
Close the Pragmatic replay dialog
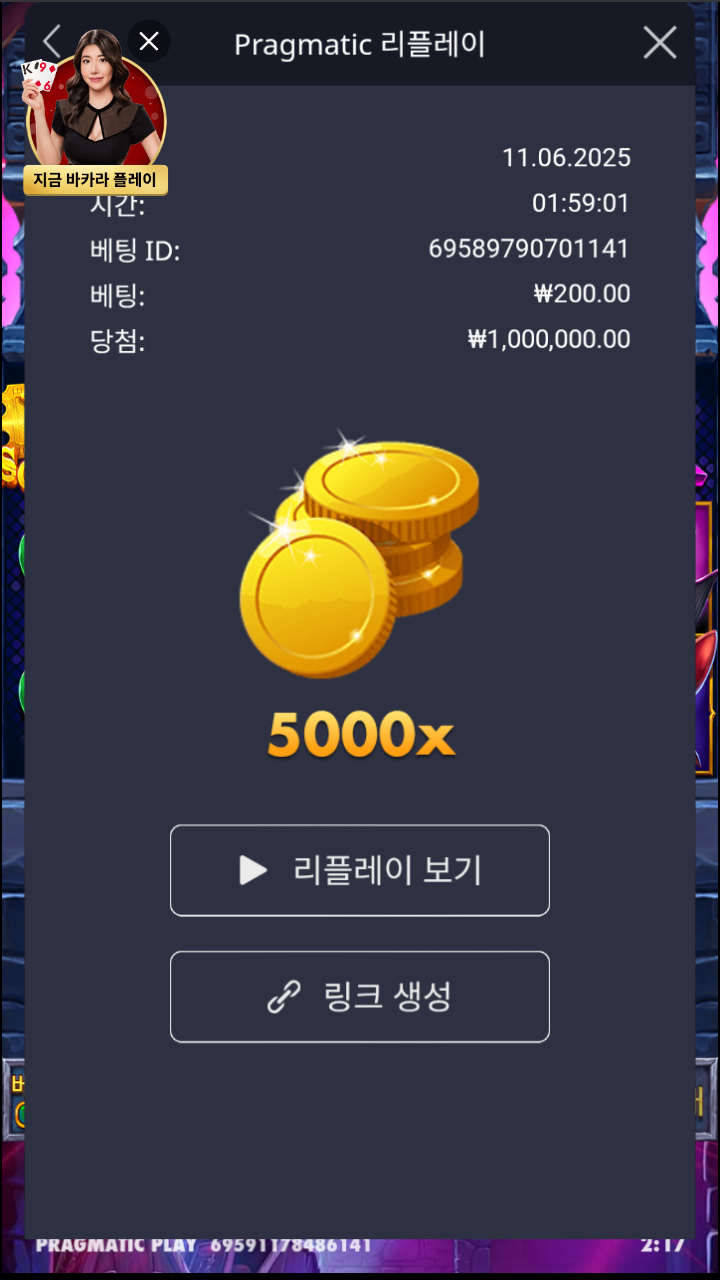coord(660,43)
